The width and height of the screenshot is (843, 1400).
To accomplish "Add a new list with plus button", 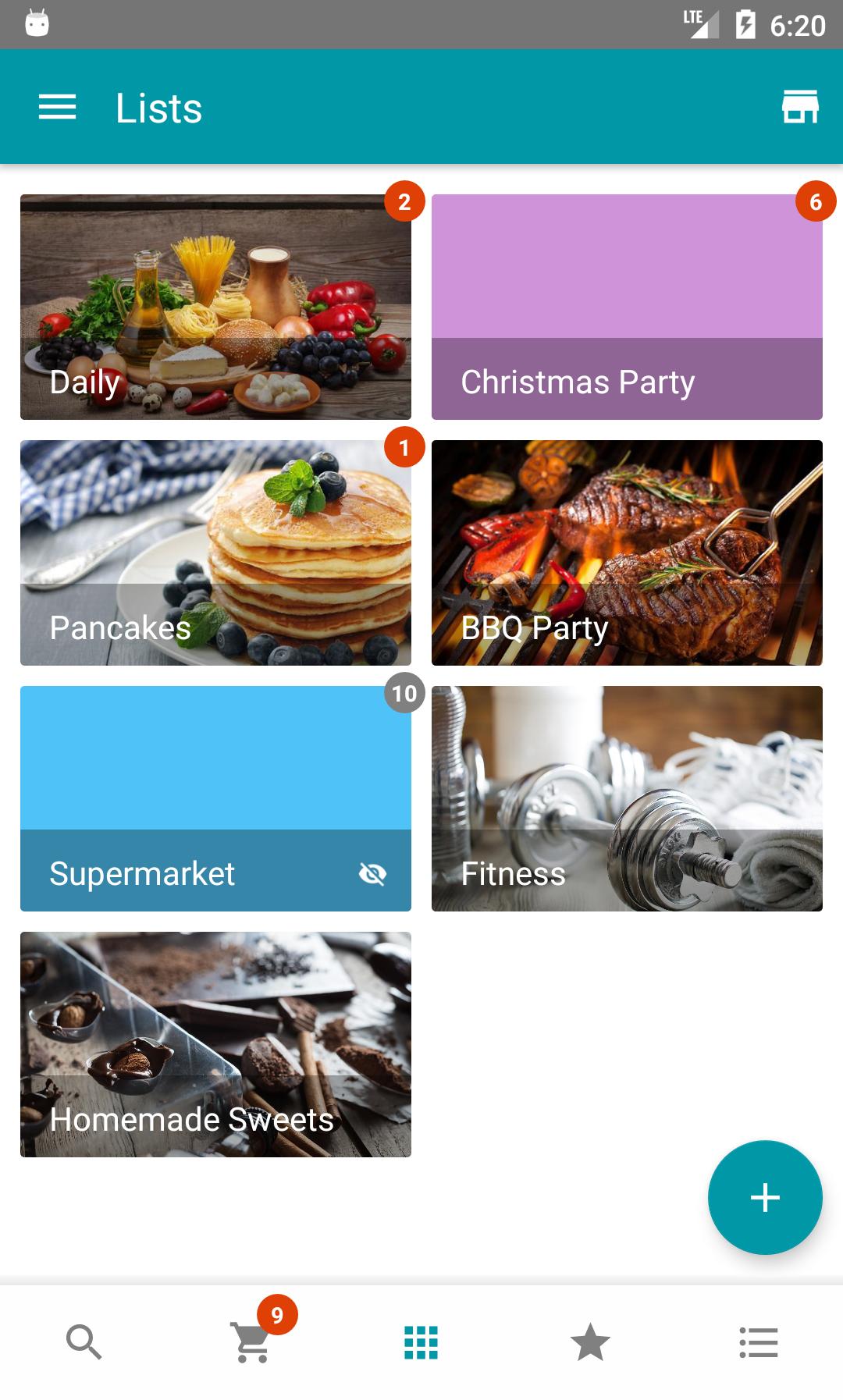I will coord(765,1197).
